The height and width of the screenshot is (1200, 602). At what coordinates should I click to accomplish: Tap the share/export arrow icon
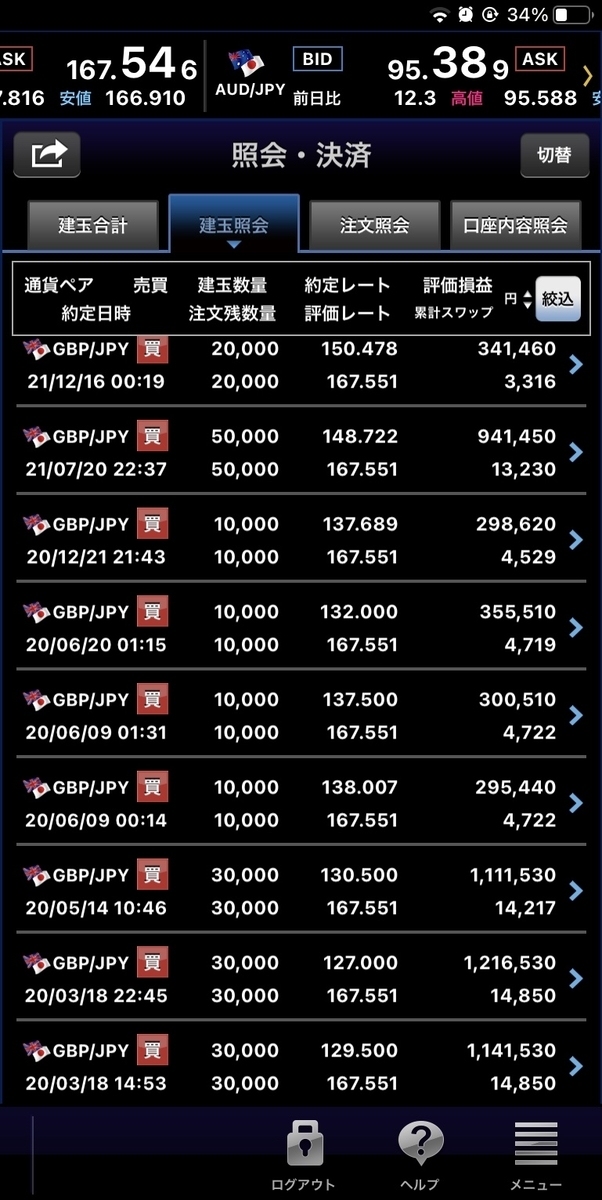pyautogui.click(x=47, y=155)
